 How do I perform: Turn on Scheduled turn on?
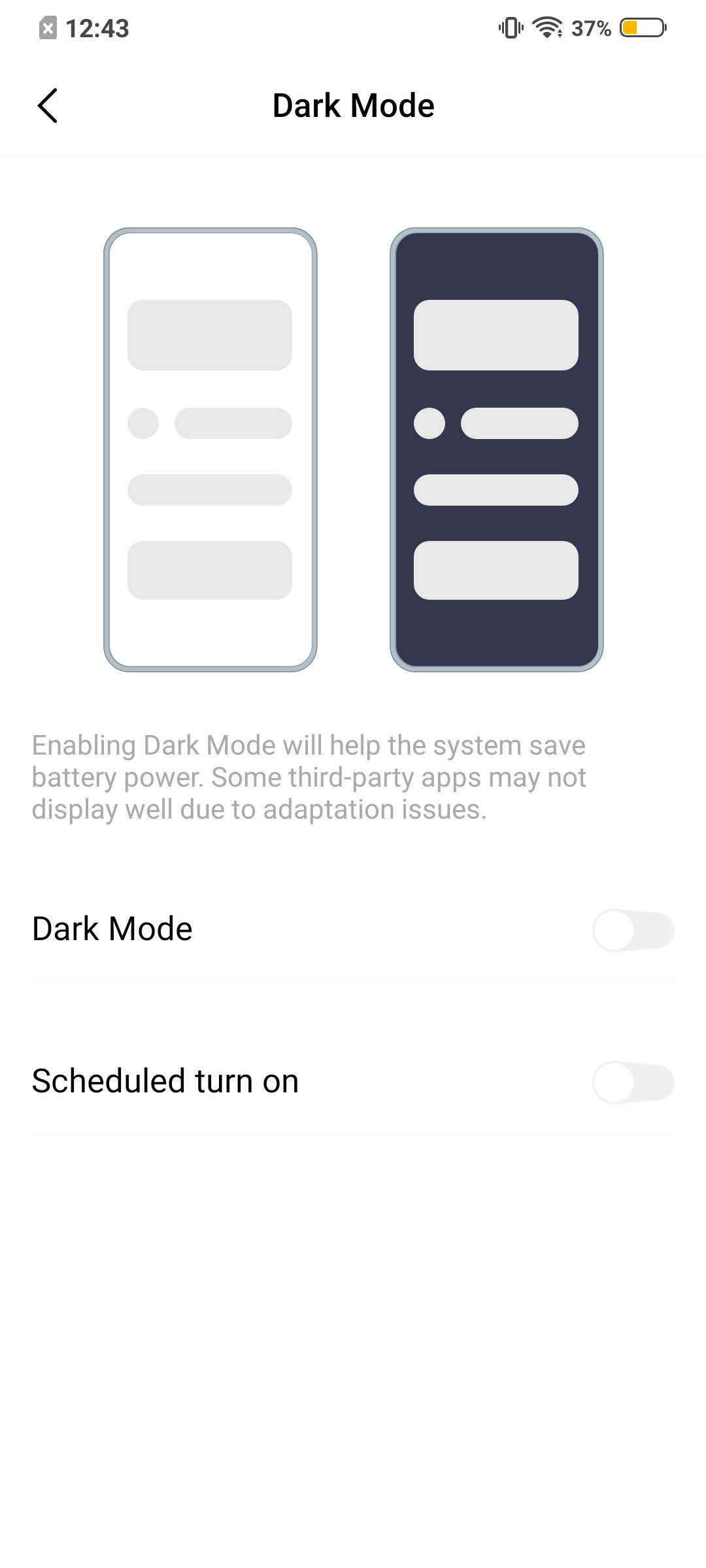pos(633,1082)
